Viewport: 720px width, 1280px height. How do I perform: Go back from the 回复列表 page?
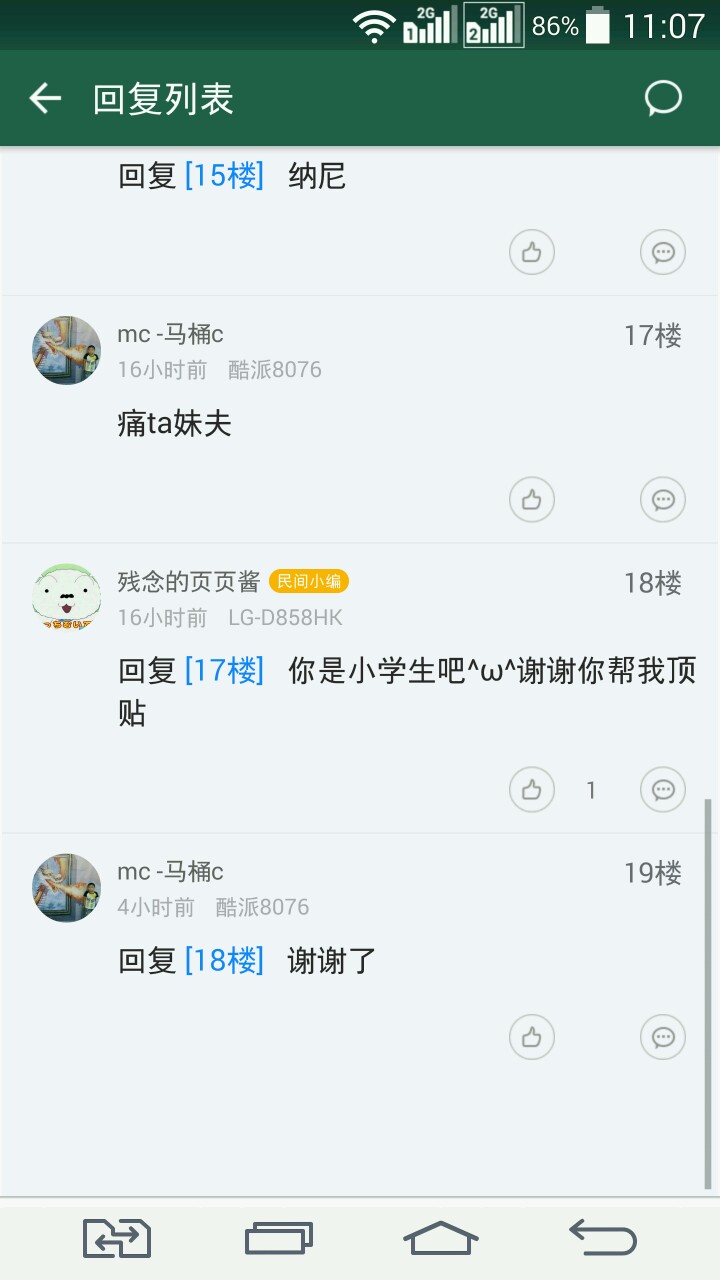tap(45, 98)
